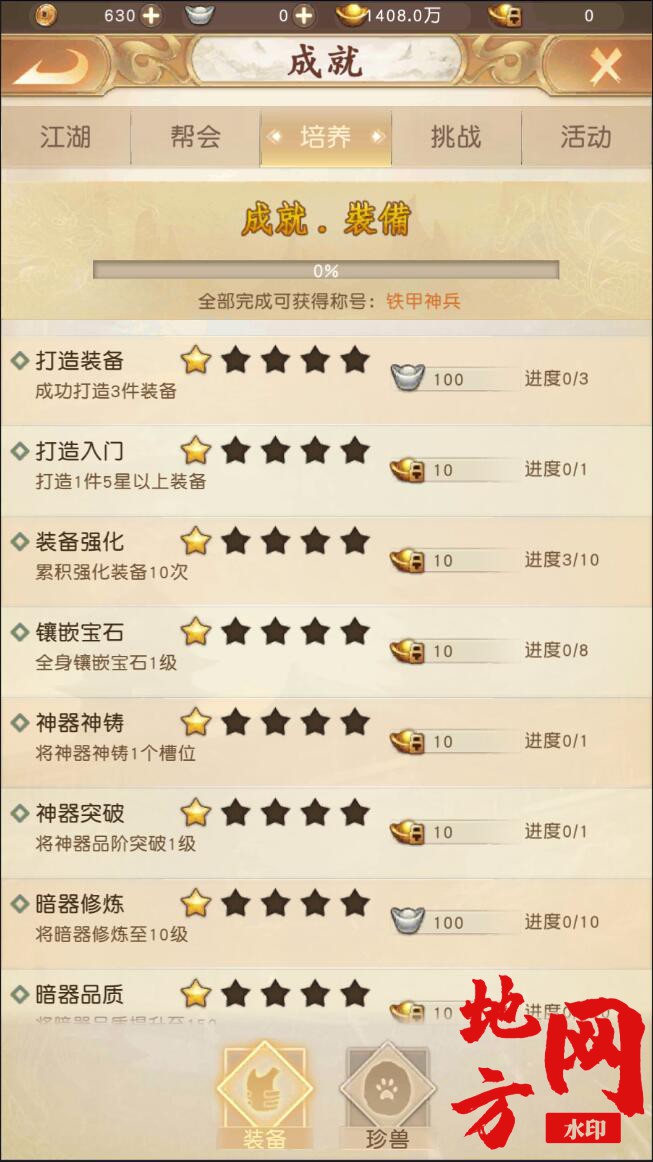The height and width of the screenshot is (1162, 653).
Task: Open the 活动 tab
Action: point(586,137)
